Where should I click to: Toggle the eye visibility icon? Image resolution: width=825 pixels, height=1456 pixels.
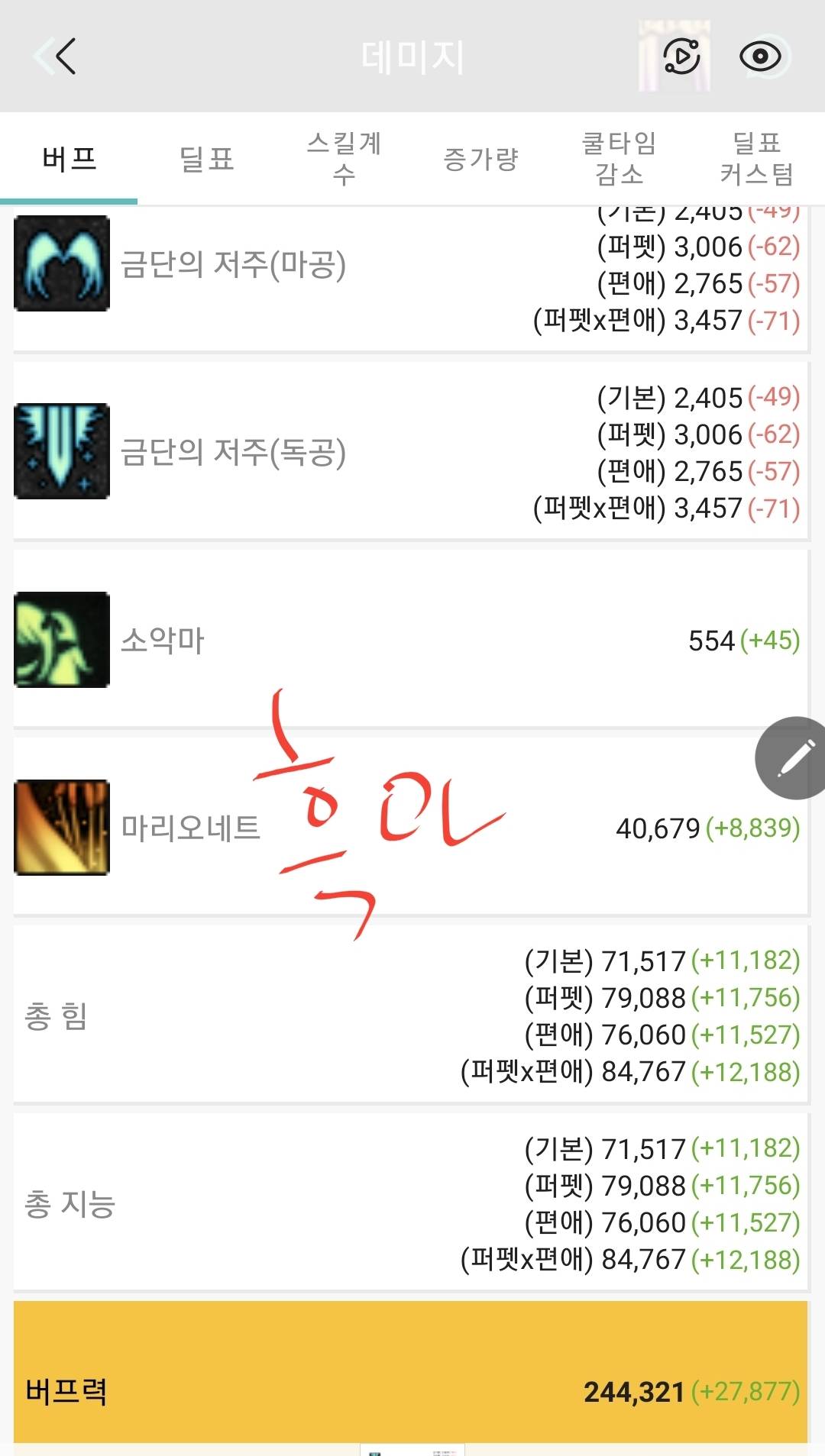[761, 56]
